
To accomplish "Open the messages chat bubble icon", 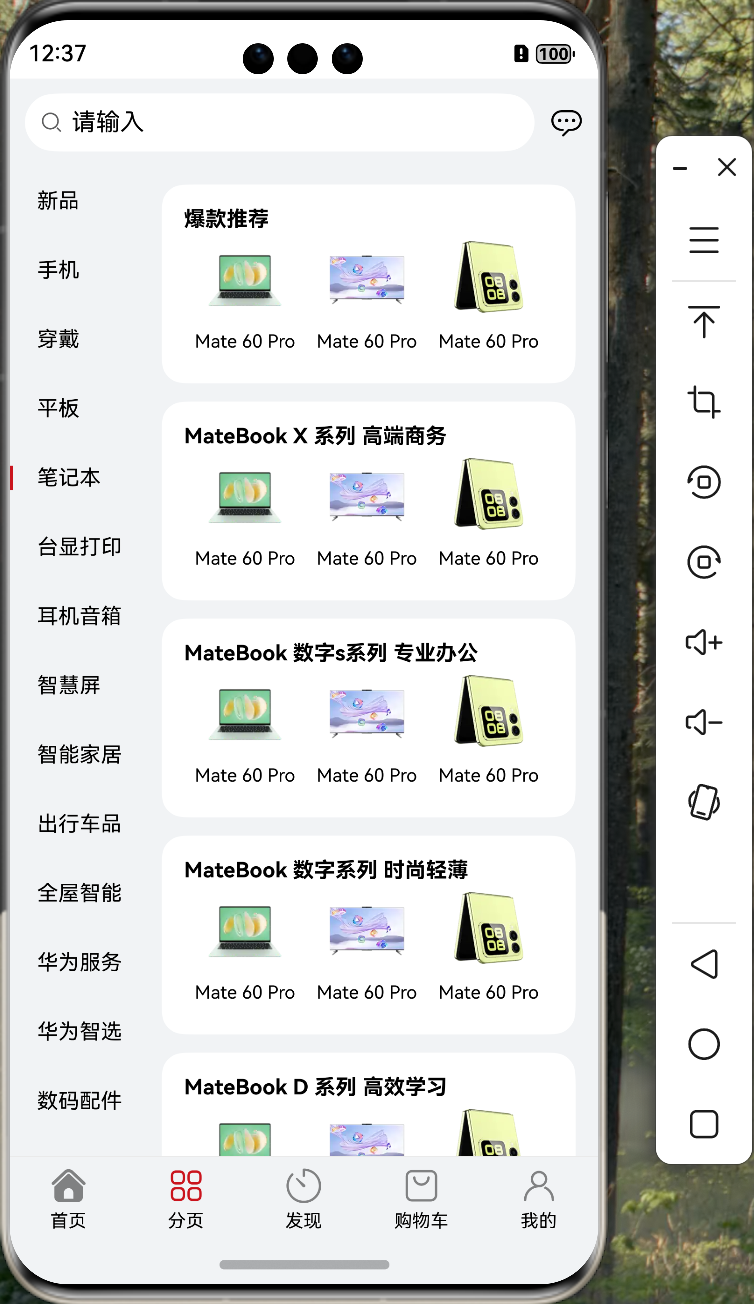I will click(566, 123).
